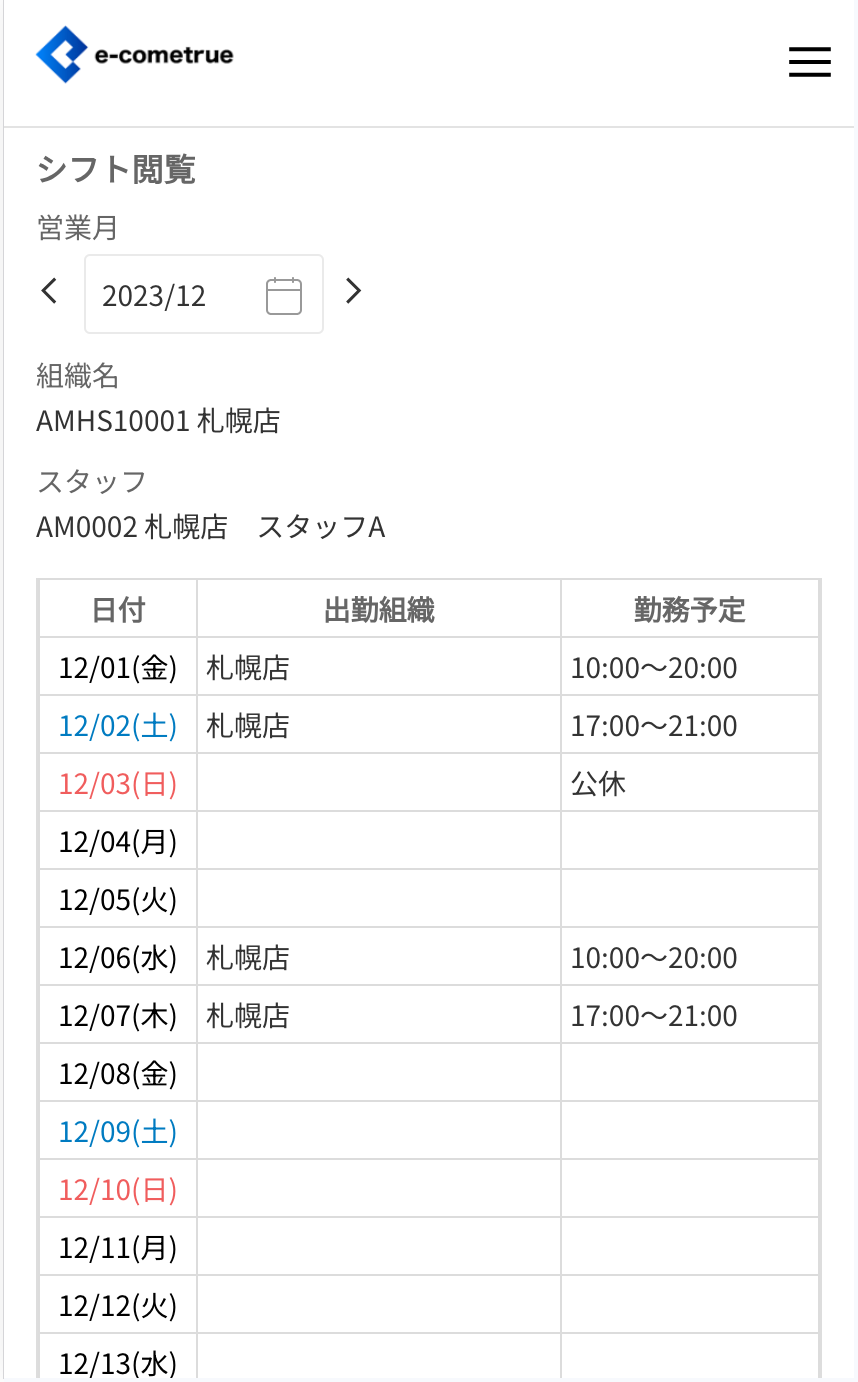Image resolution: width=858 pixels, height=1382 pixels.
Task: Go to the previous business month
Action: point(49,291)
